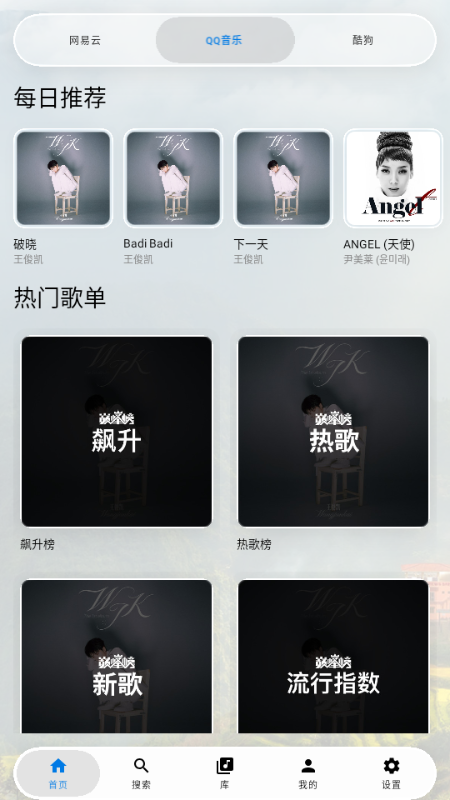Go to the 首页 home tab
Screen dimensions: 450x800
pyautogui.click(x=58, y=773)
